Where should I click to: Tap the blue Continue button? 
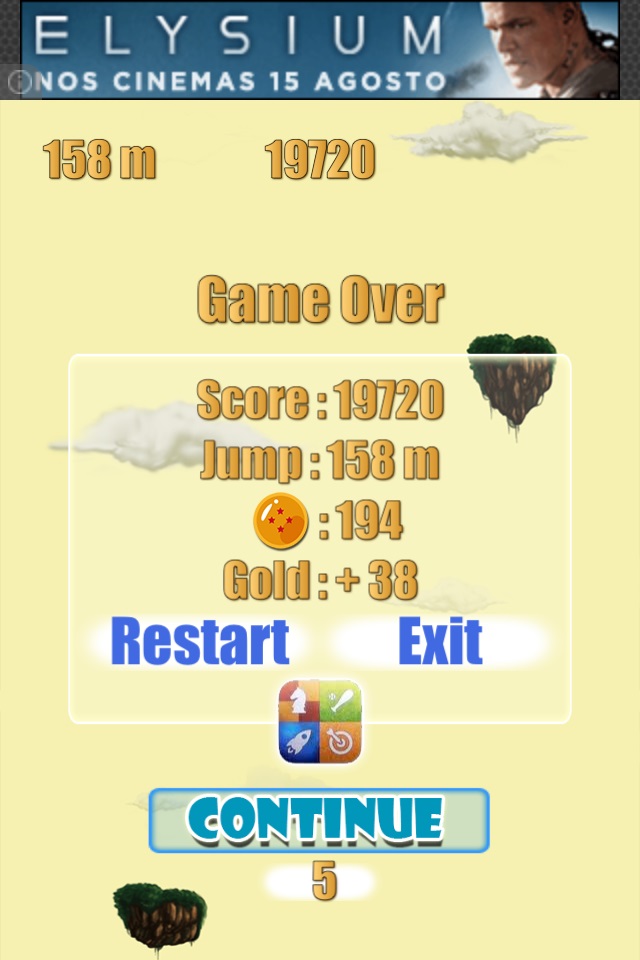pyautogui.click(x=318, y=820)
